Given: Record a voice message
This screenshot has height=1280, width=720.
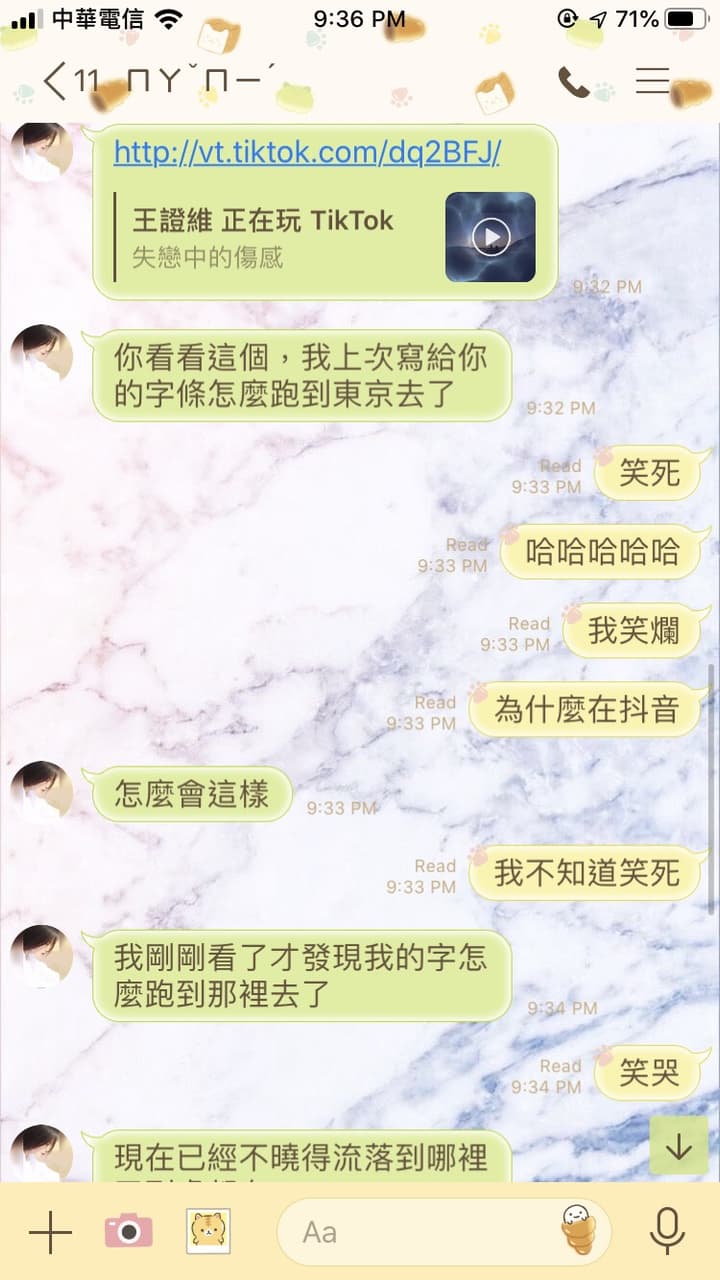Looking at the screenshot, I should [667, 1232].
